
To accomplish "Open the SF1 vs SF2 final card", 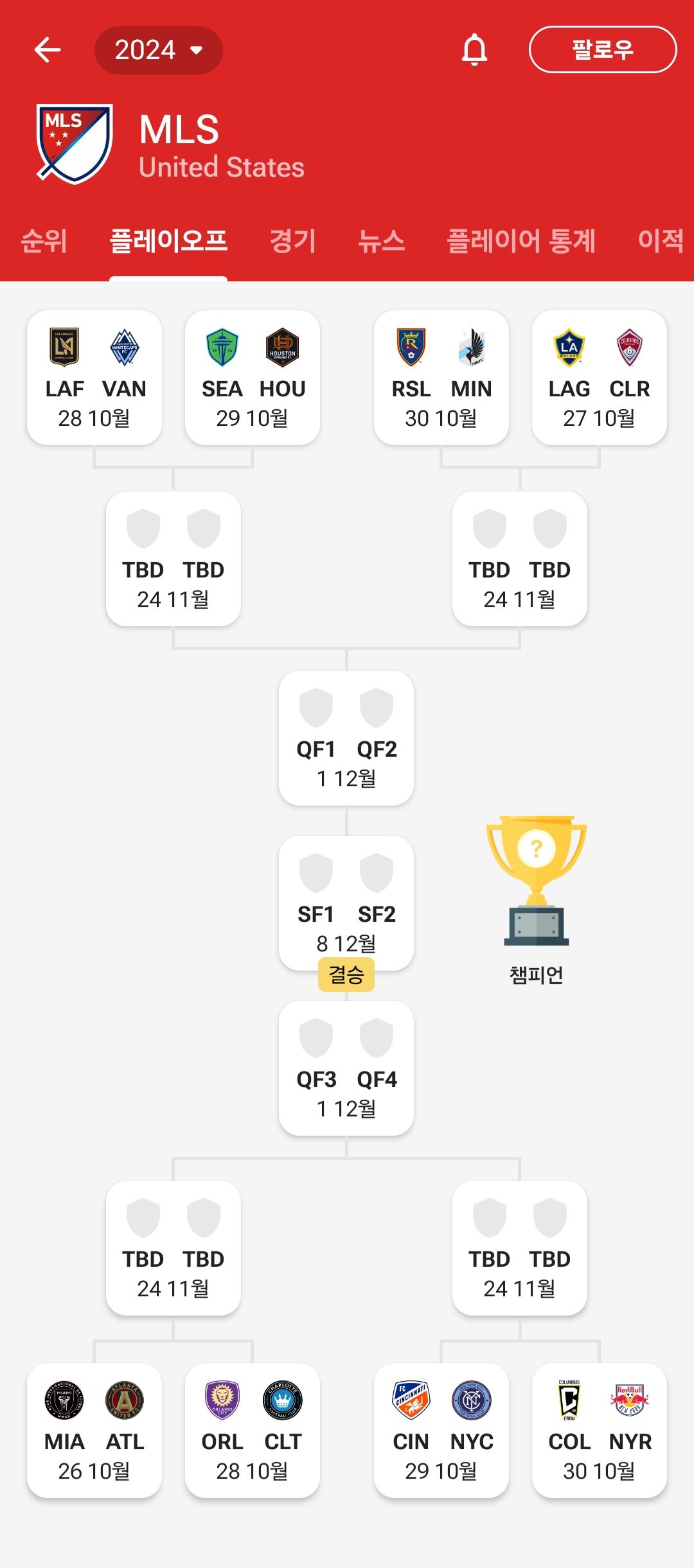I will point(346,903).
